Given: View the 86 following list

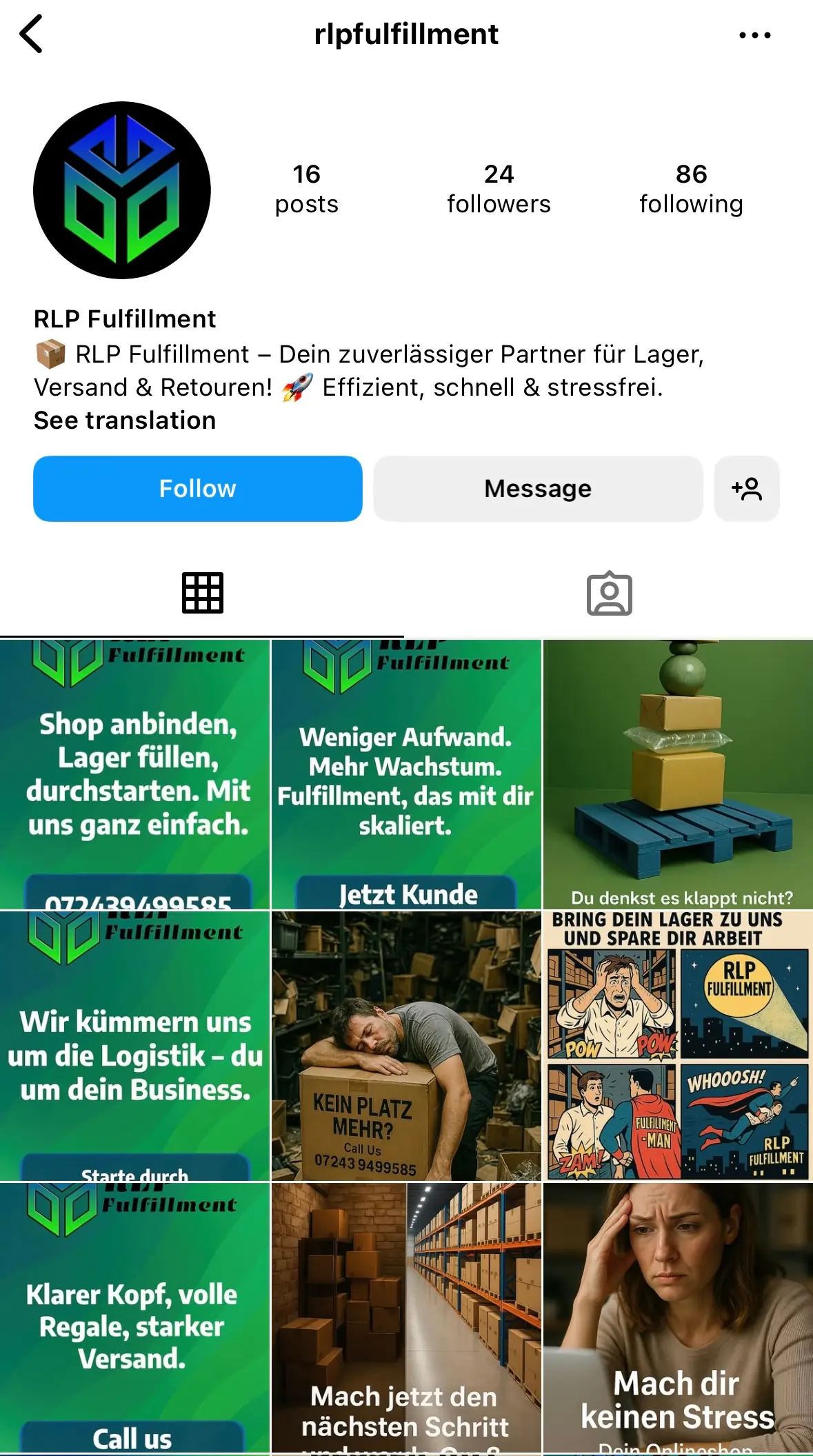Looking at the screenshot, I should pos(691,189).
